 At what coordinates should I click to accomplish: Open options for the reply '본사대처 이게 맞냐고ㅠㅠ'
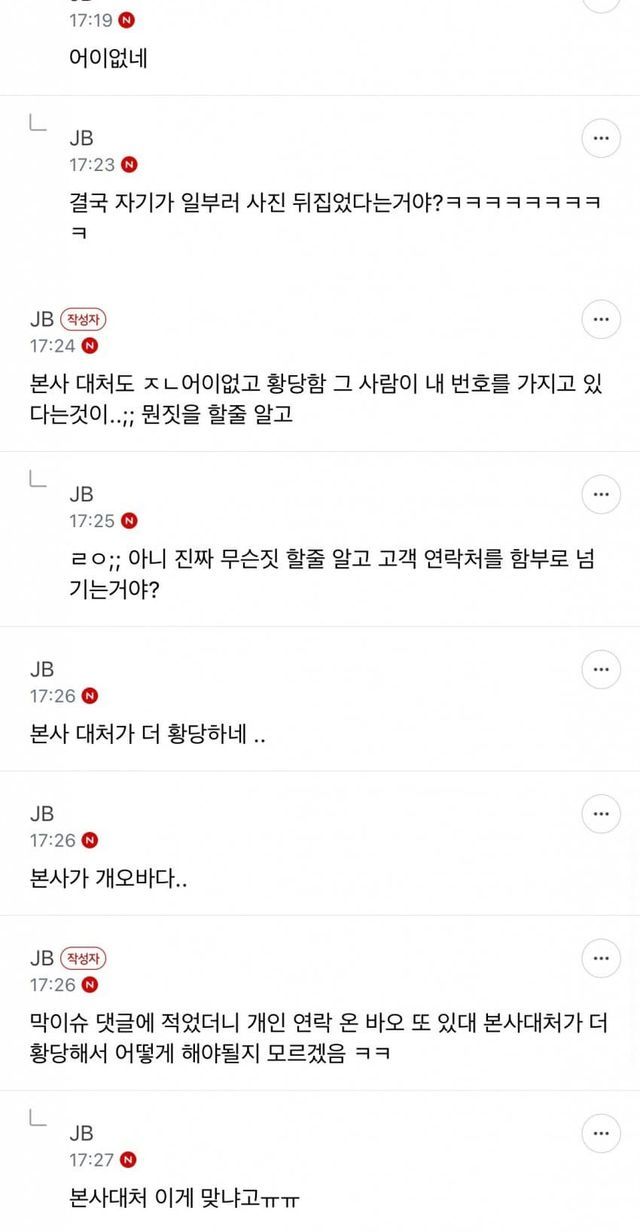[601, 1133]
